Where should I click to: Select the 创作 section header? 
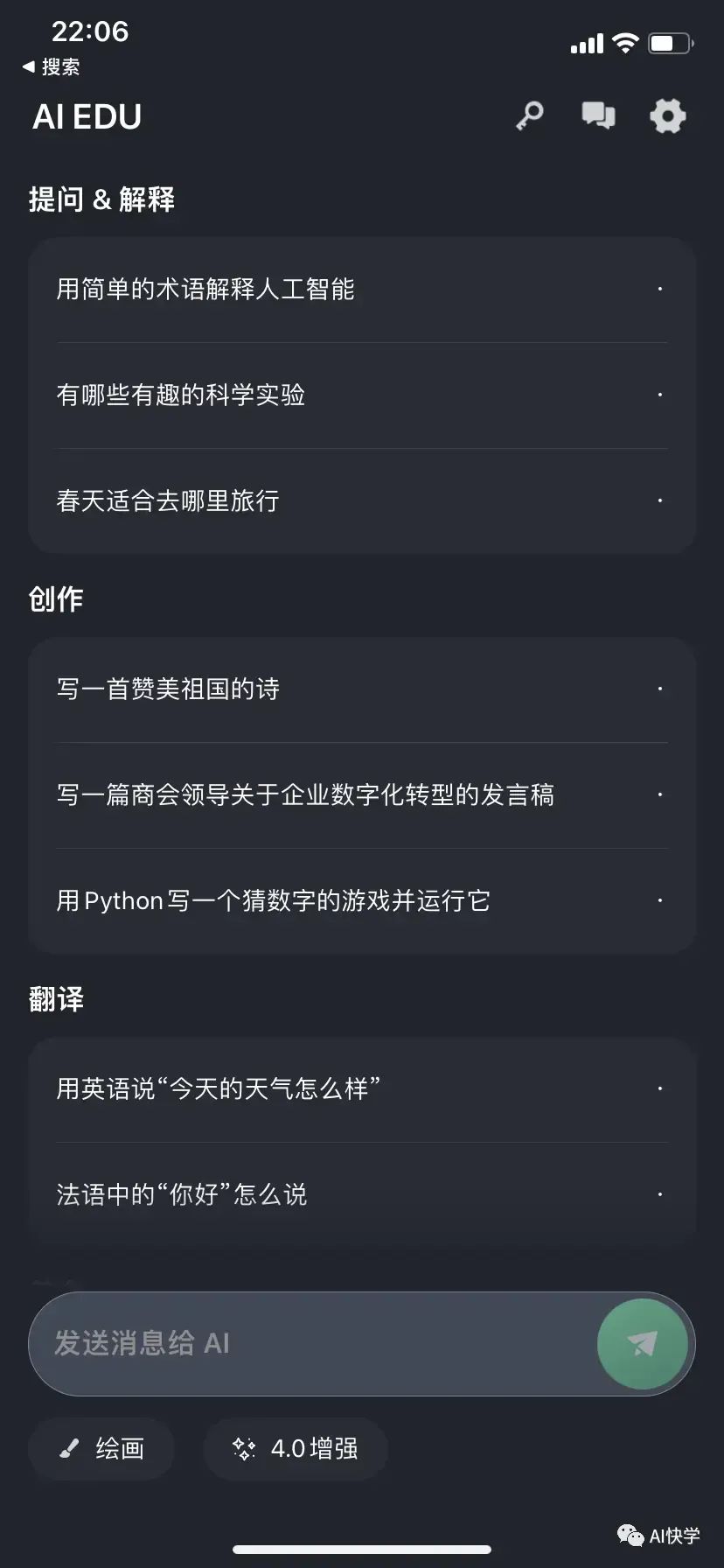55,599
